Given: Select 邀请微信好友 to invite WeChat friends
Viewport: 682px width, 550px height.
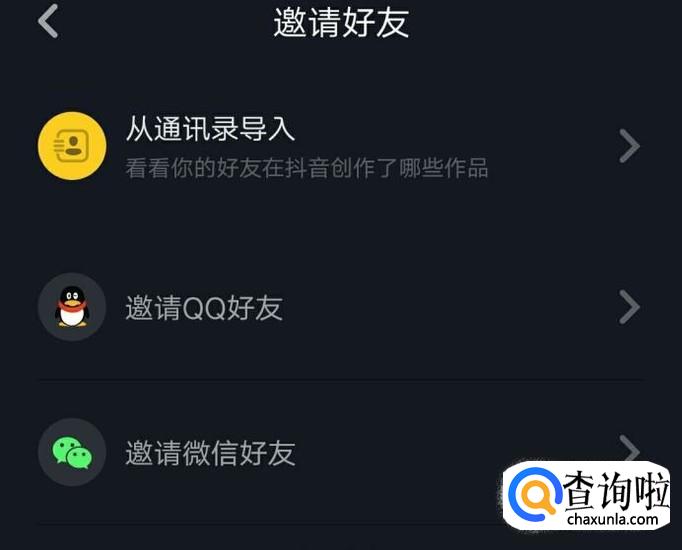Looking at the screenshot, I should [300, 453].
